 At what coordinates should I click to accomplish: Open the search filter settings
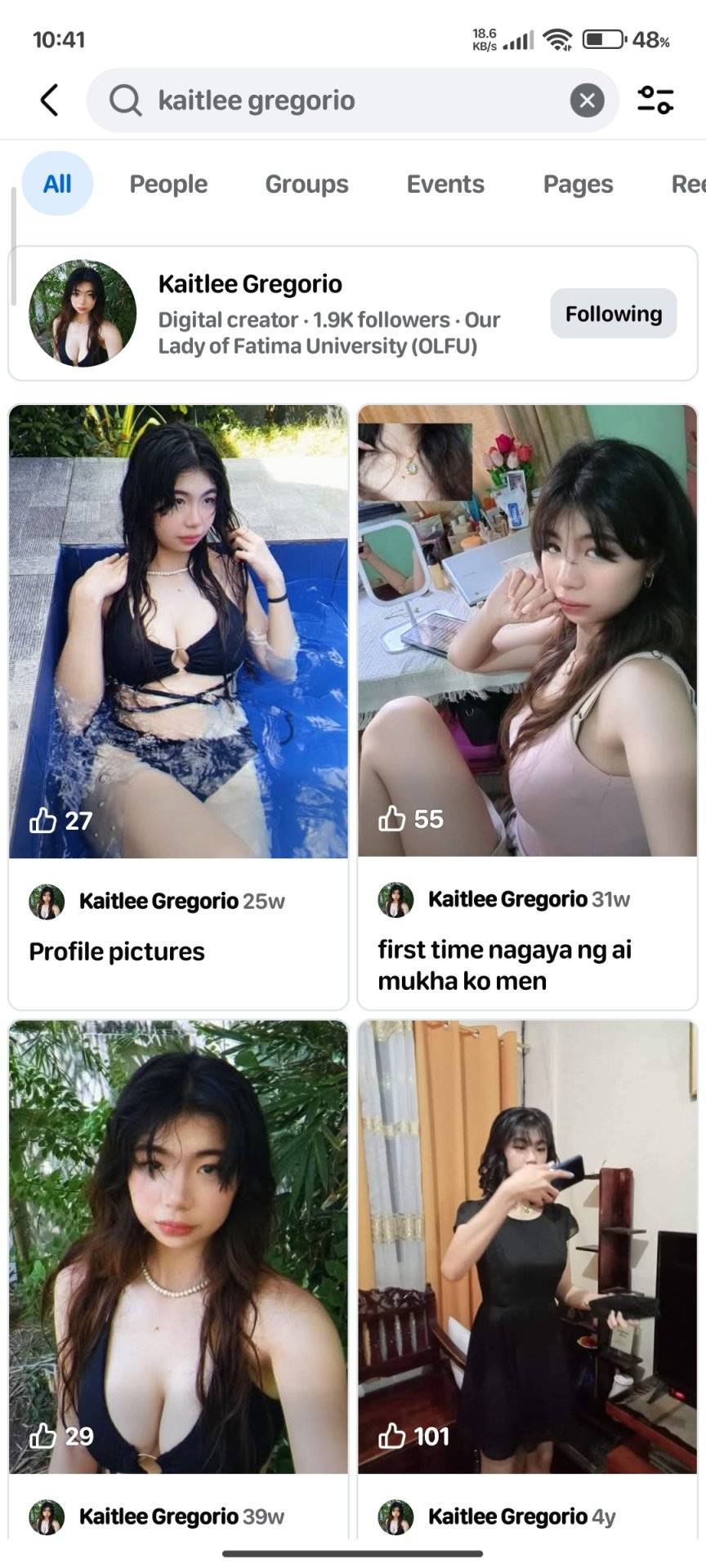[655, 100]
